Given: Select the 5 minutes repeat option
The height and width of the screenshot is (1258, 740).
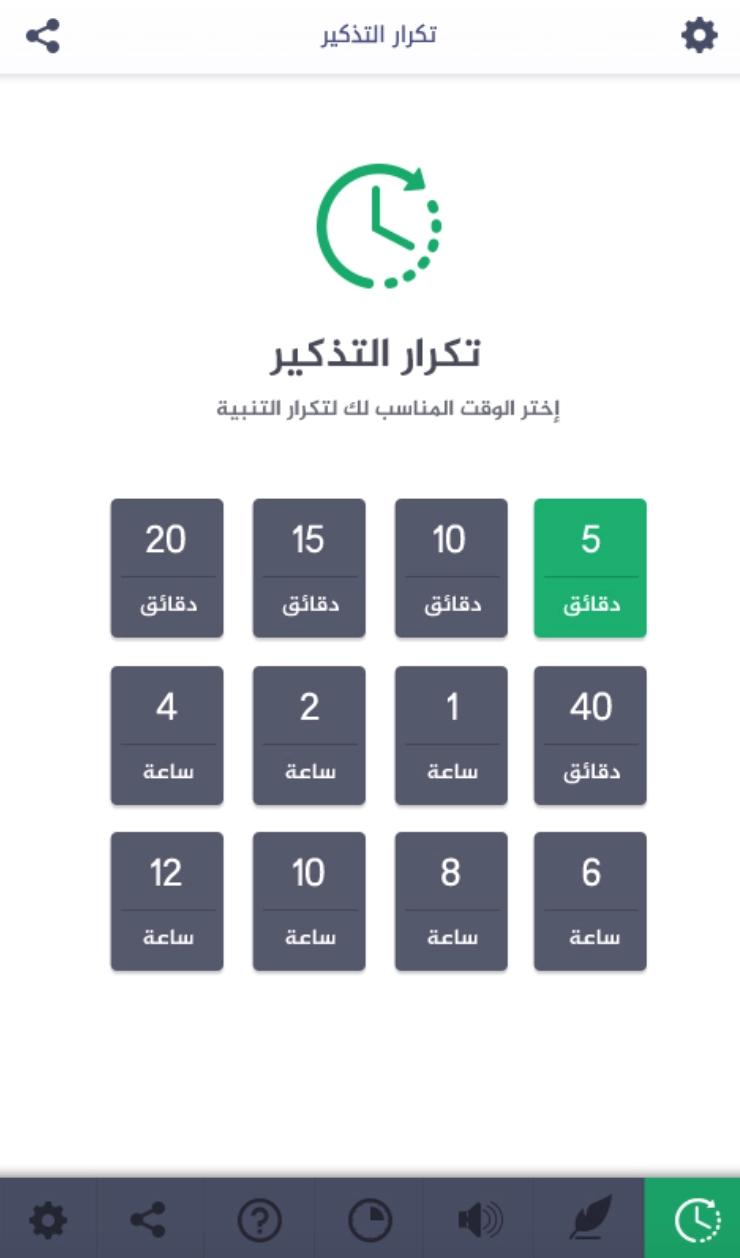Looking at the screenshot, I should point(590,568).
